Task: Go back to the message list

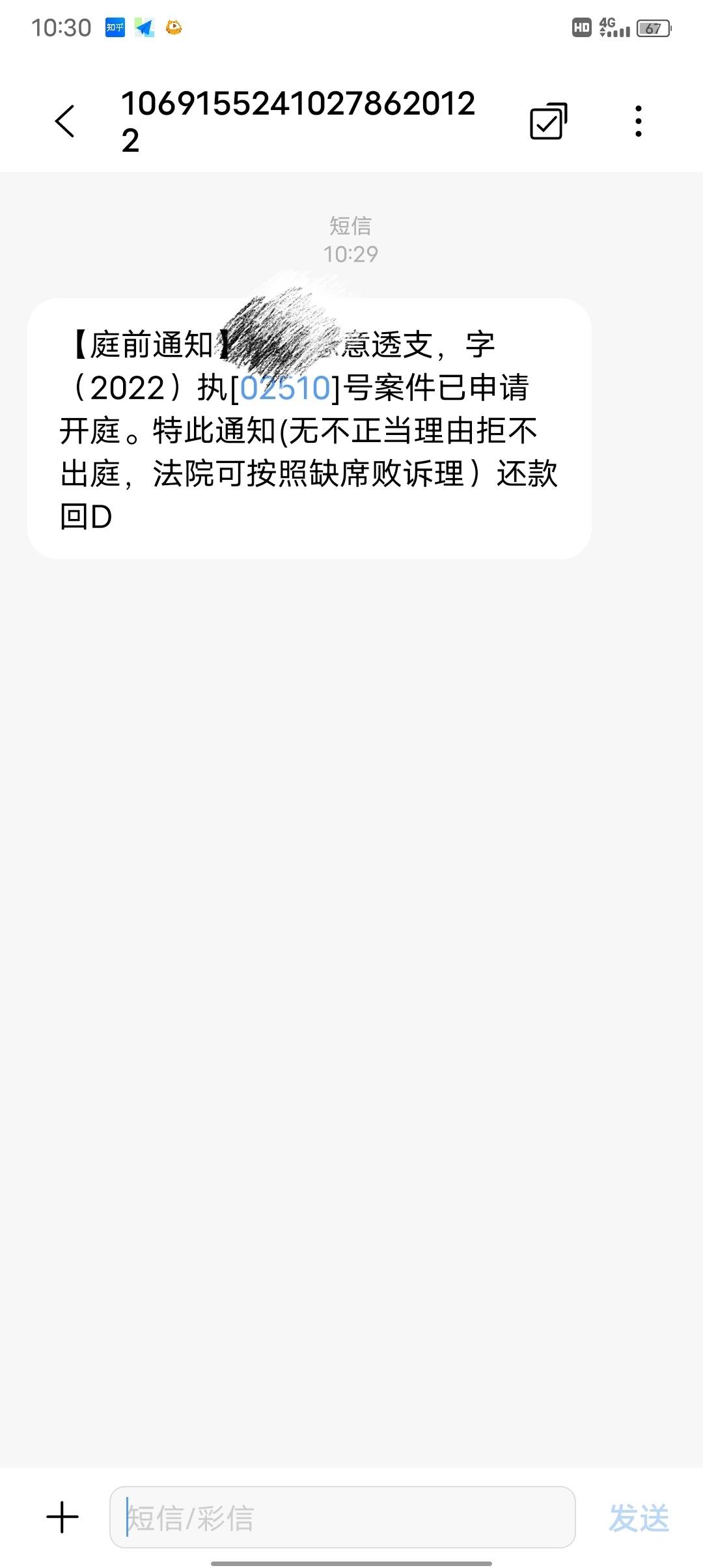Action: tap(65, 121)
